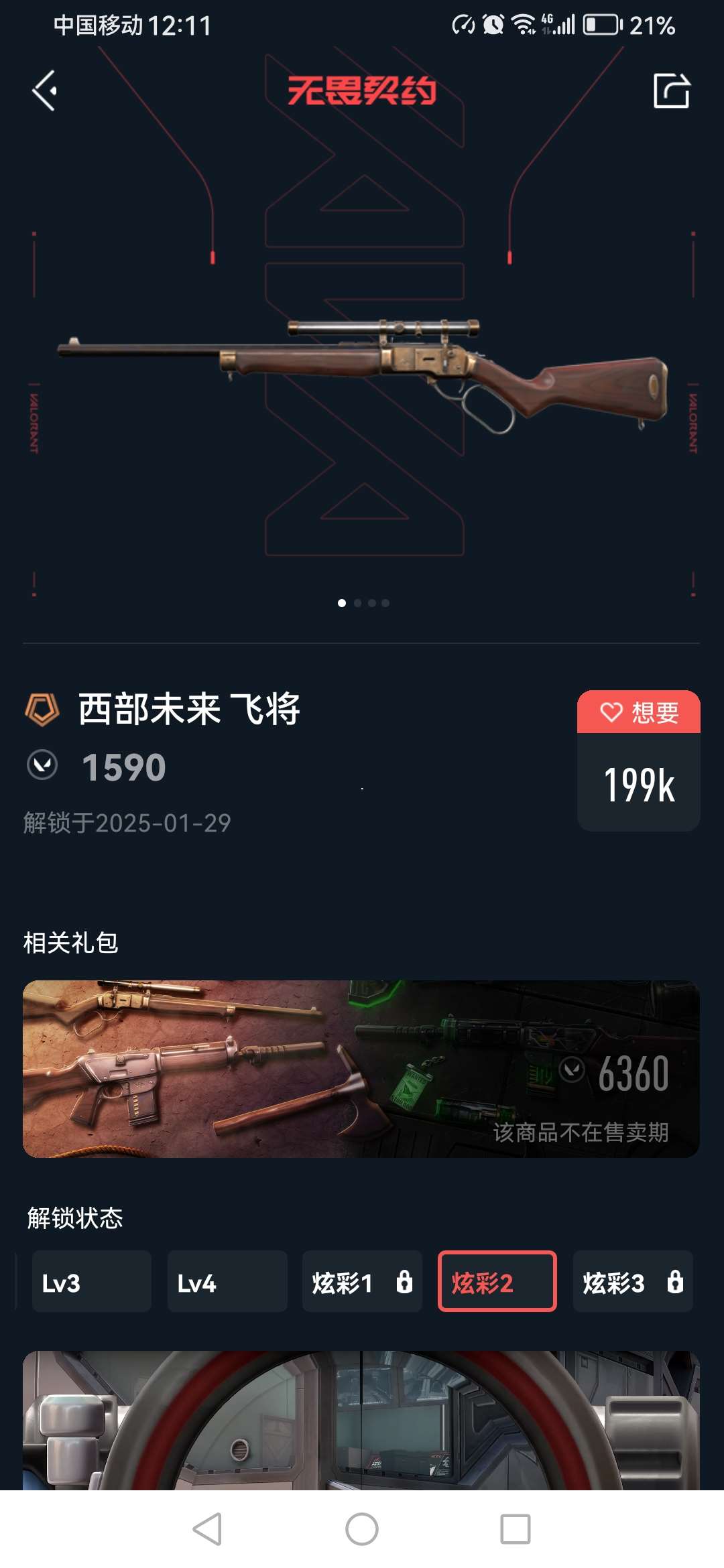
Task: Tap the 想要 wishlist button
Action: click(x=639, y=712)
